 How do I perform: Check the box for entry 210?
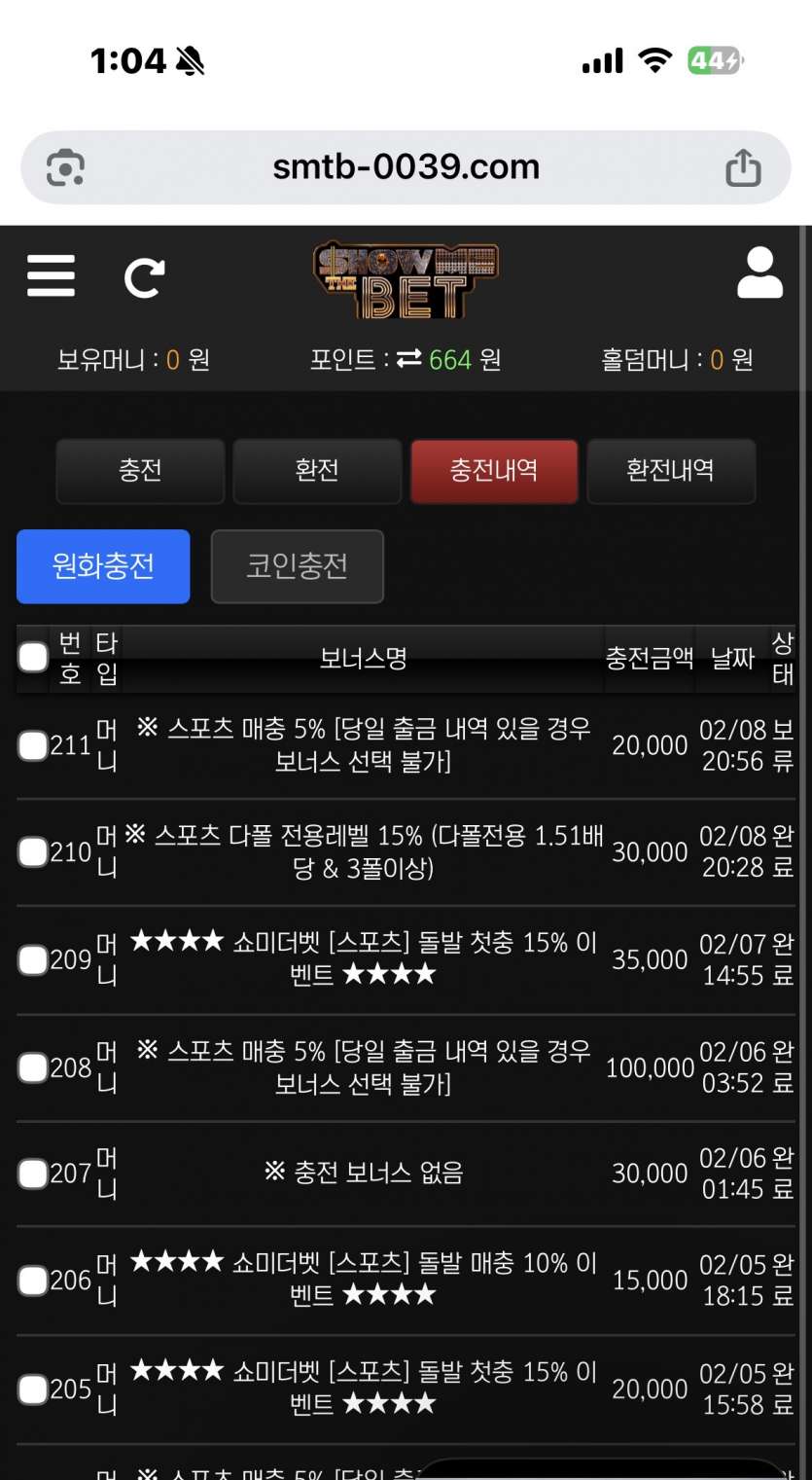click(x=33, y=852)
